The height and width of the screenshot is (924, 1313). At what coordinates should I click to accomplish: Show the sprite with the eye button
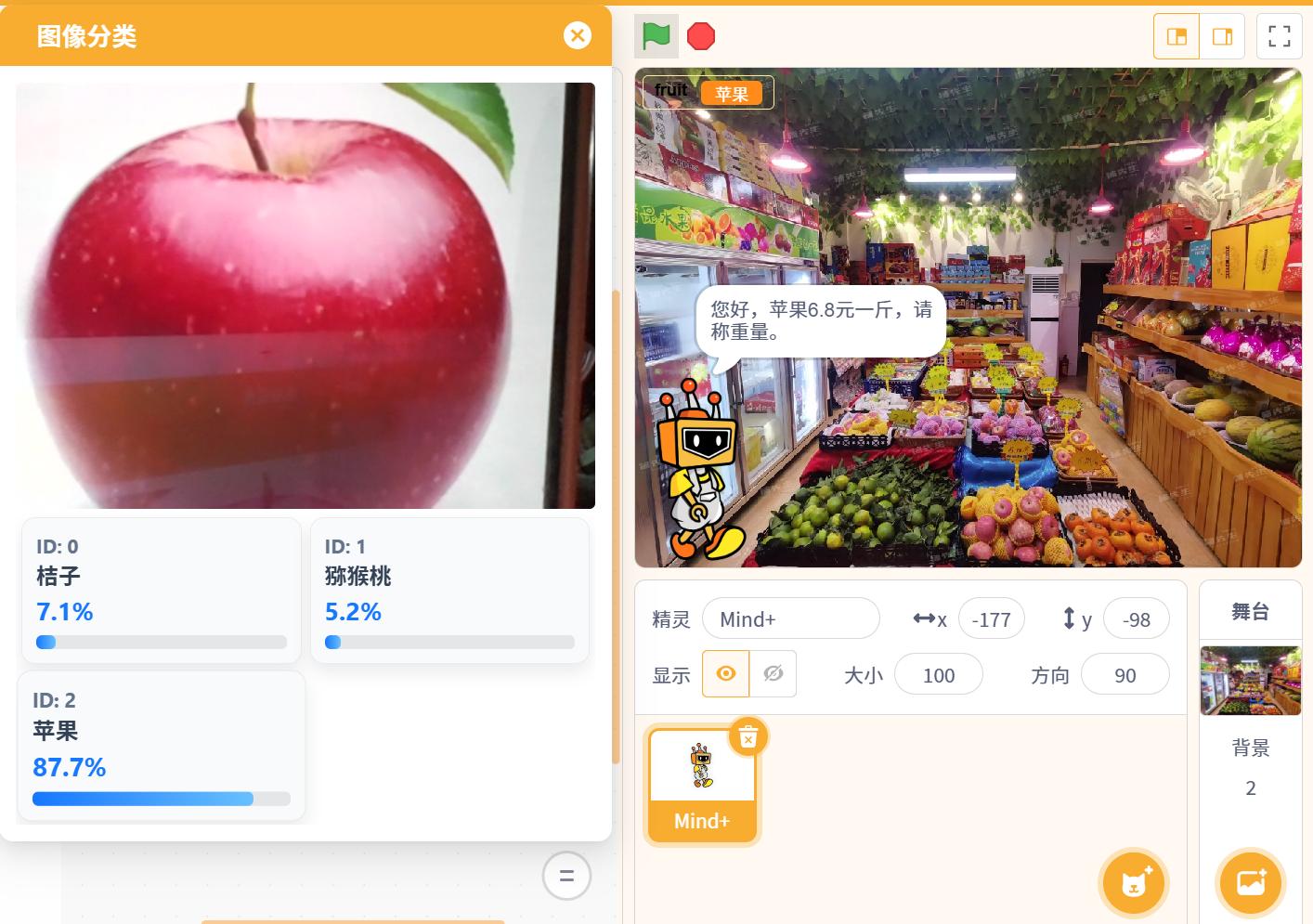tap(726, 674)
